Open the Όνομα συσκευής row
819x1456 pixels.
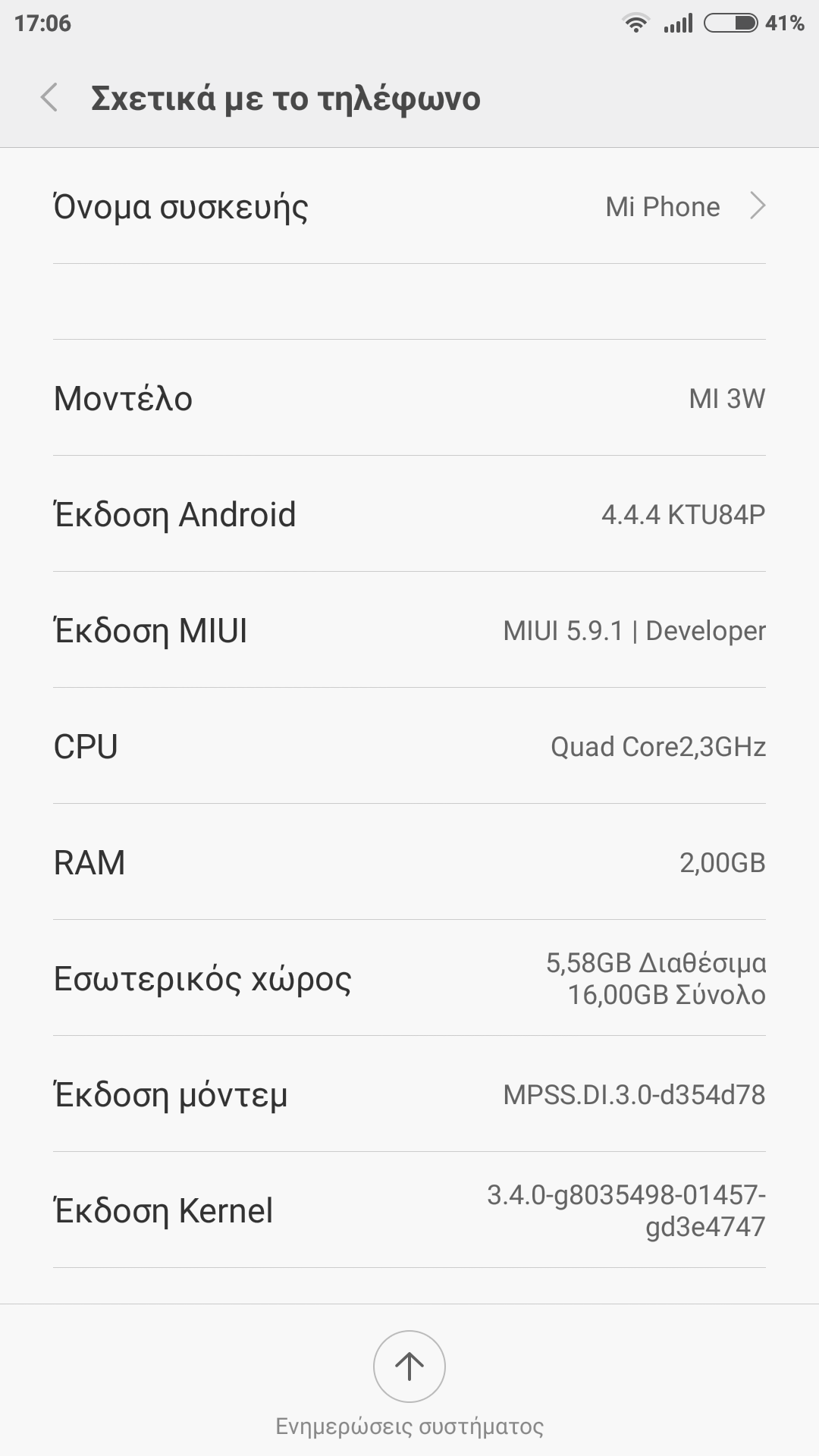point(409,206)
